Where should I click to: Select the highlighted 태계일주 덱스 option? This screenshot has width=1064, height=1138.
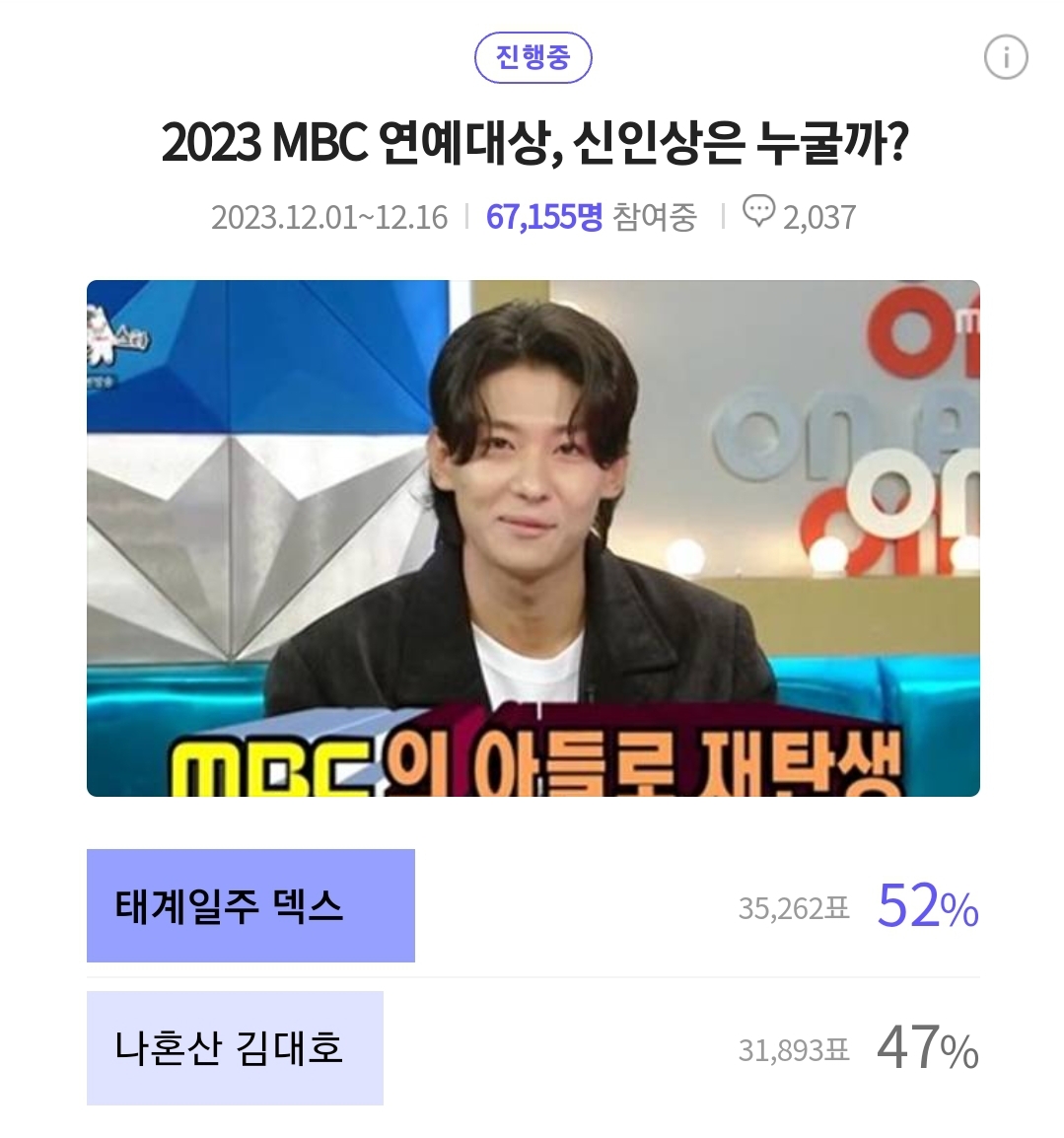coord(249,904)
